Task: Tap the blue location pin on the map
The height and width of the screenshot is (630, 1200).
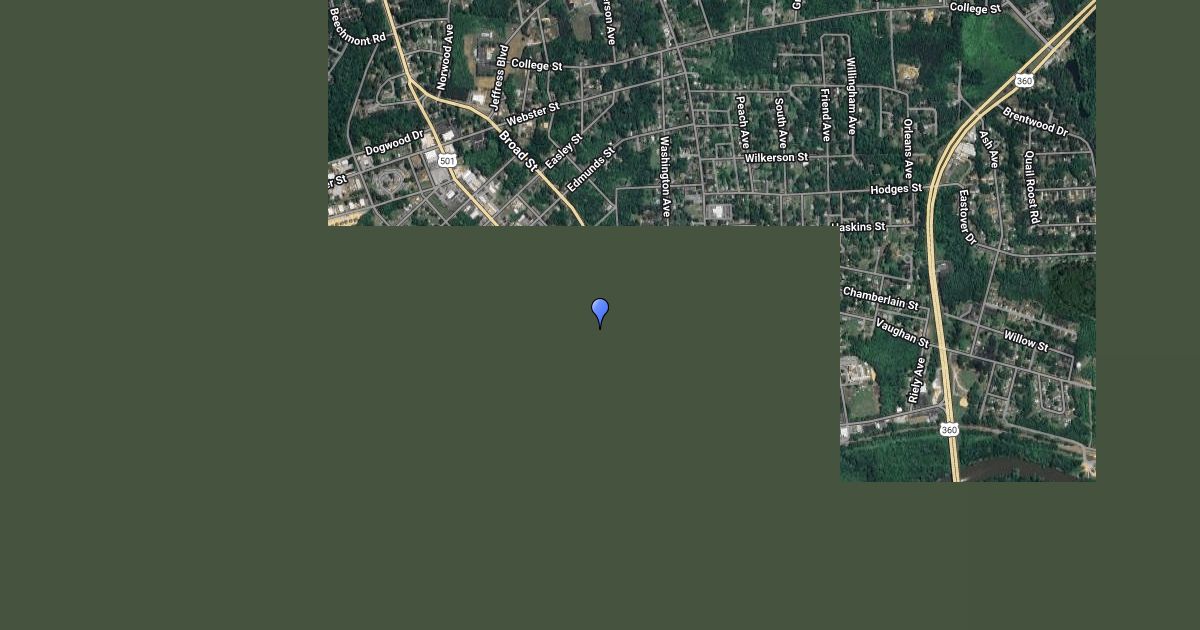Action: click(x=600, y=311)
